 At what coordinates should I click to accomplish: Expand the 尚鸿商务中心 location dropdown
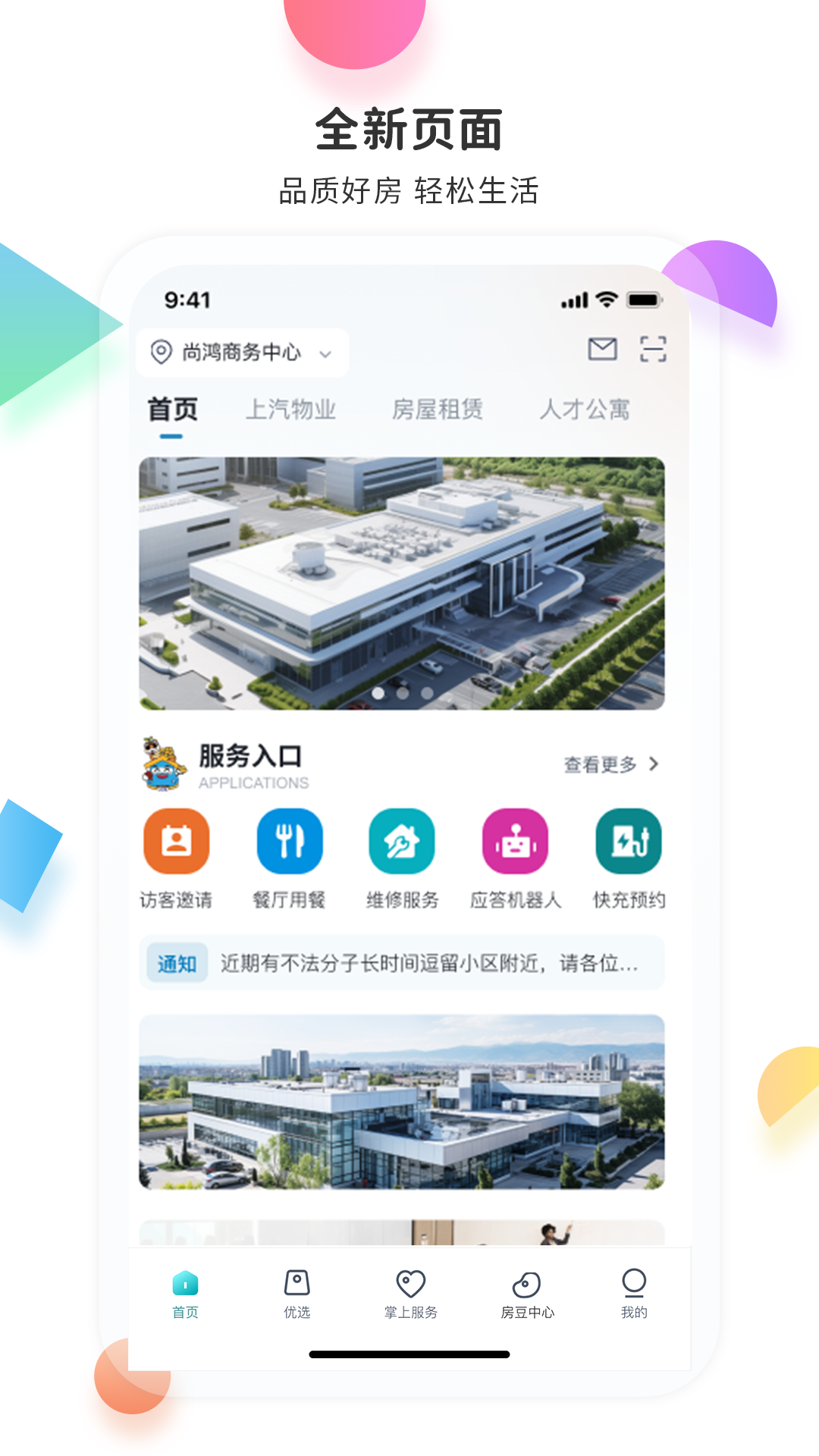[325, 353]
